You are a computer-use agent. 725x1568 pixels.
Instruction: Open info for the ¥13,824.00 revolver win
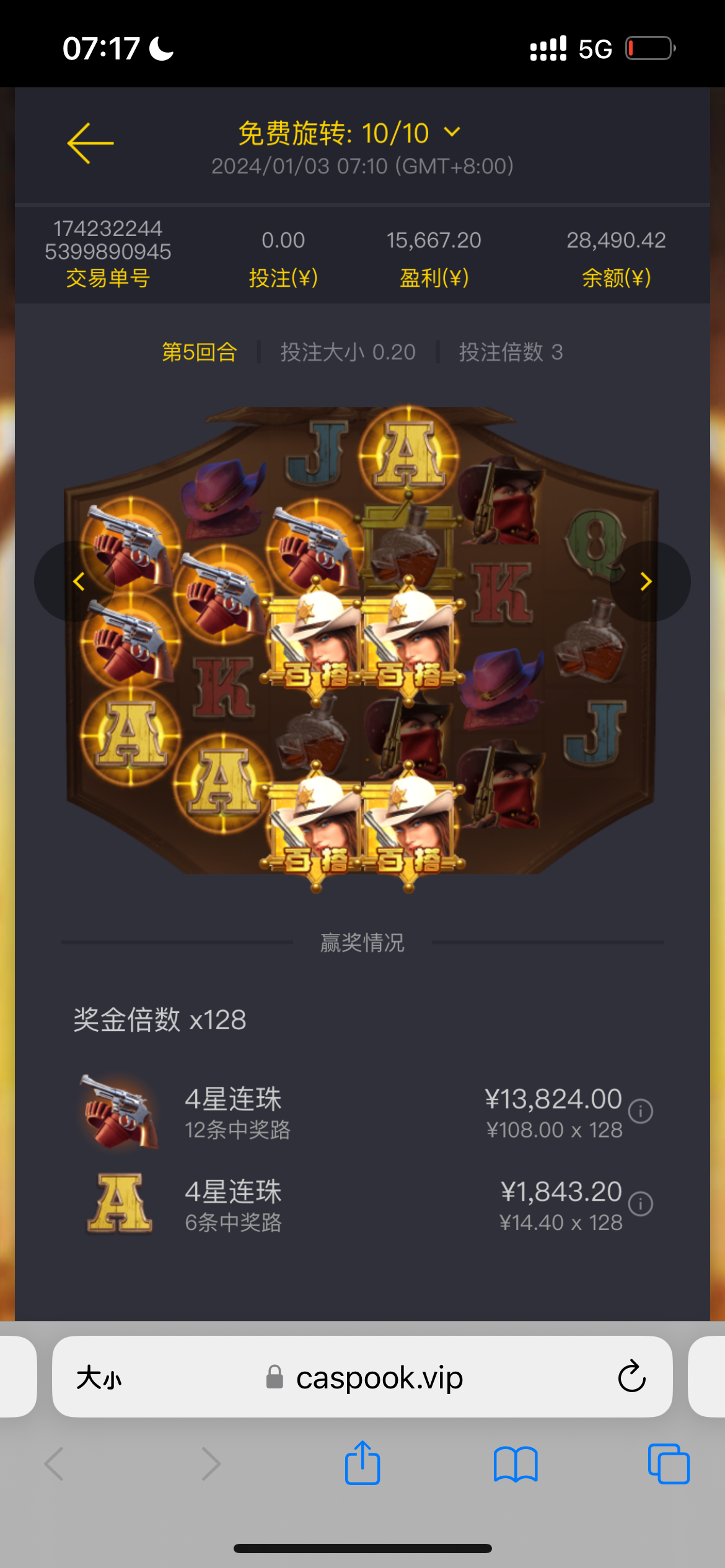tap(640, 1111)
